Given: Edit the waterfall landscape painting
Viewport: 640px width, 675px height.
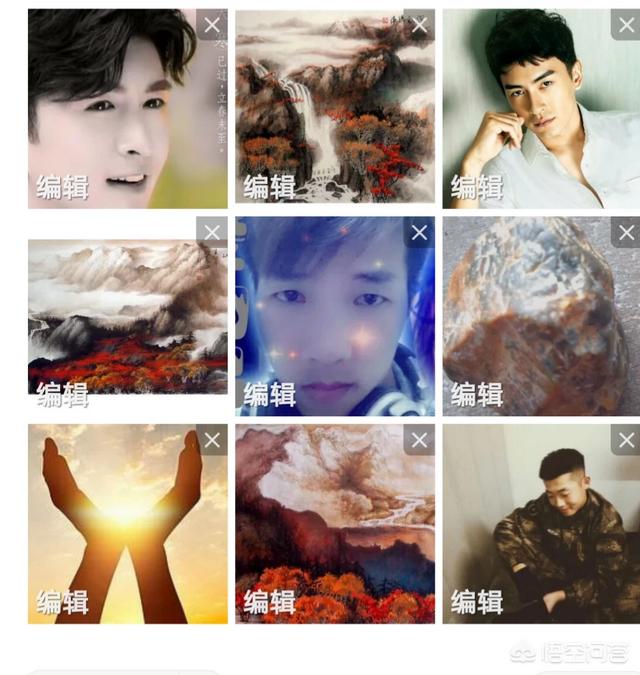Looking at the screenshot, I should tap(270, 187).
